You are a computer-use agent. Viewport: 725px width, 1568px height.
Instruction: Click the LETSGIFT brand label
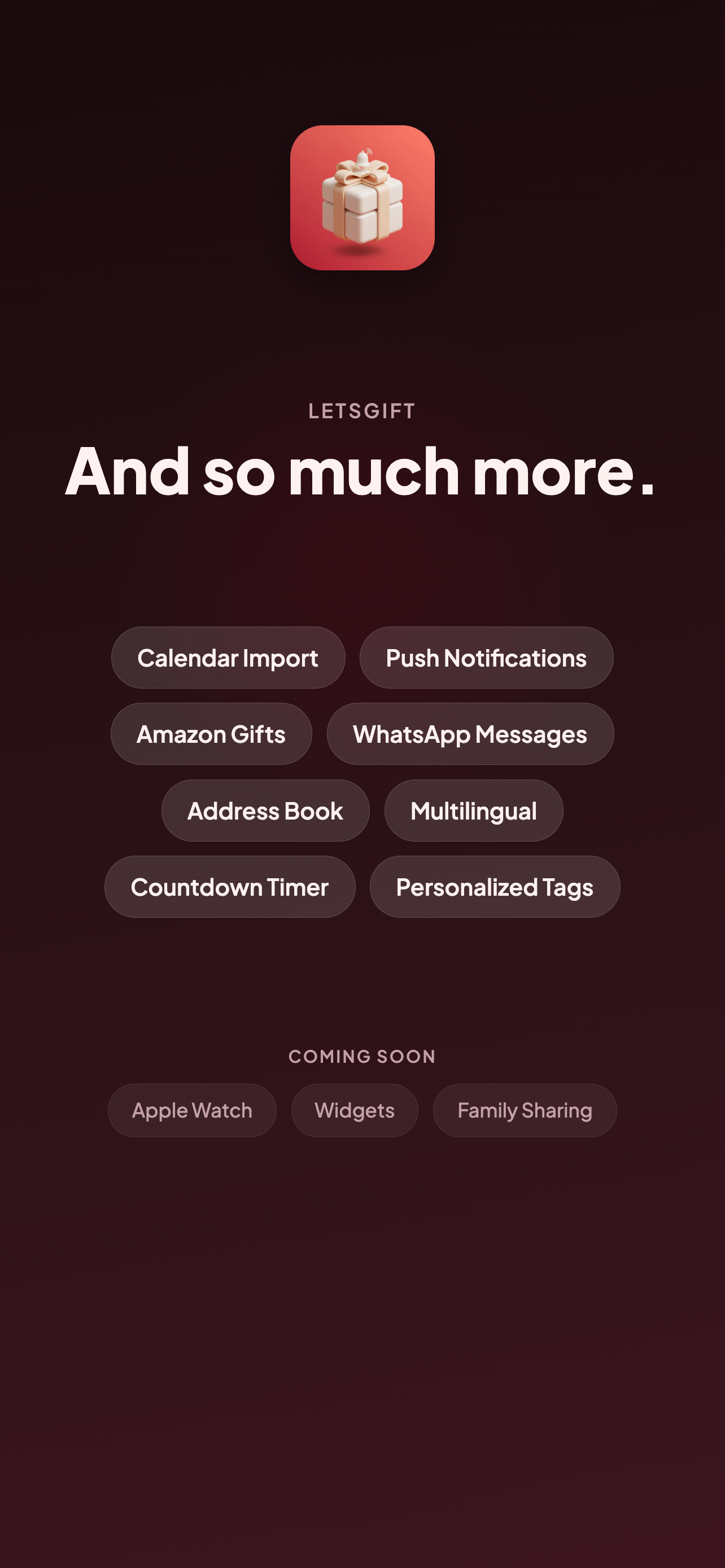(361, 411)
